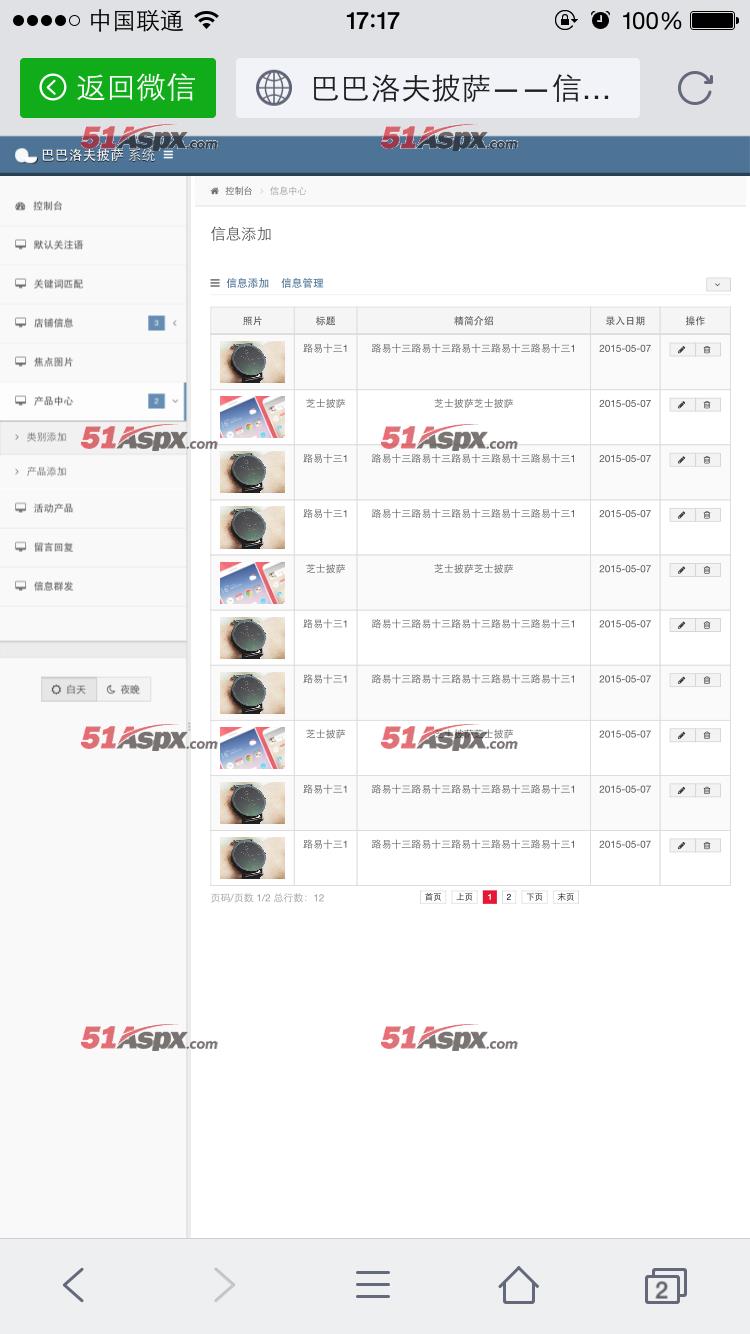Switch theme to 夜晚 mode
The height and width of the screenshot is (1334, 750).
[124, 690]
